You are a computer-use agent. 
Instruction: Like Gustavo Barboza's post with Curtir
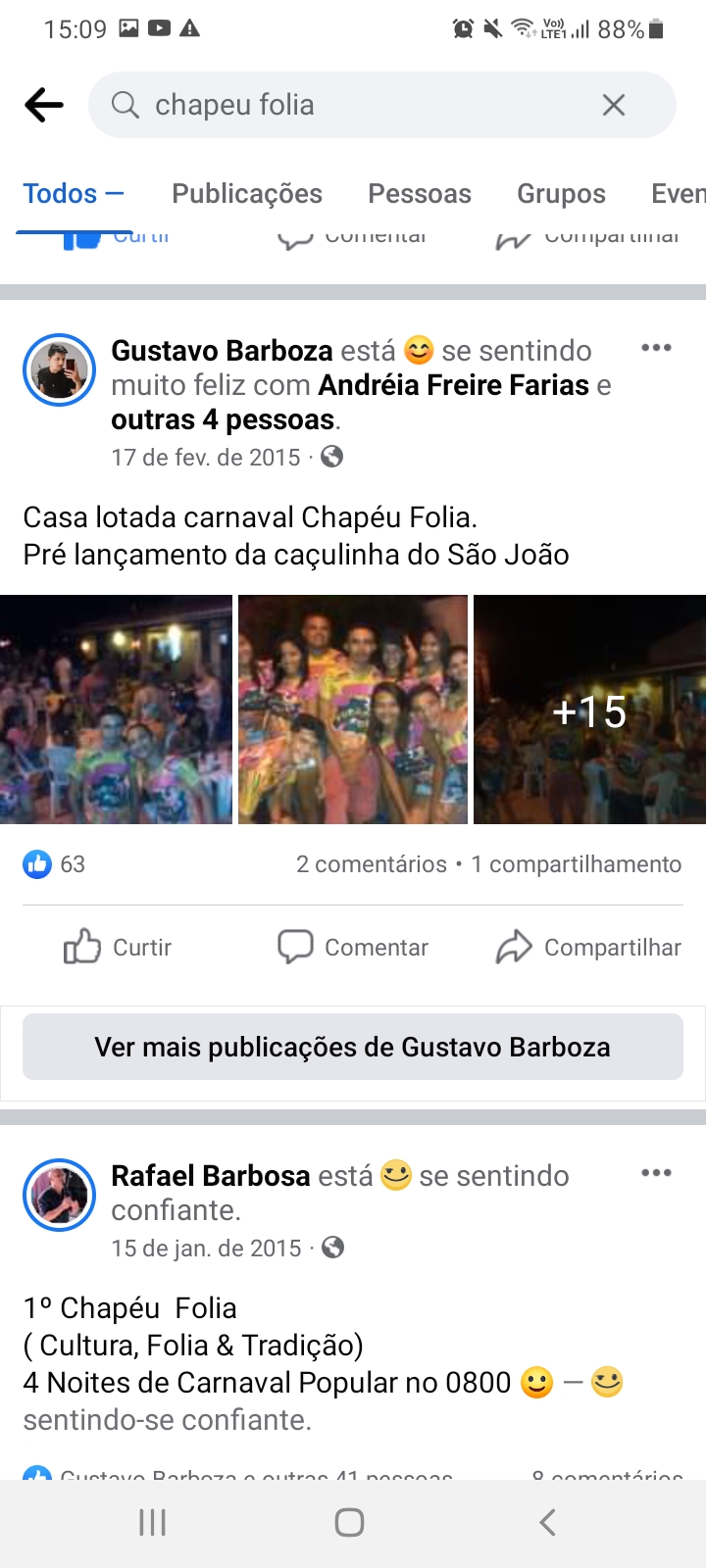[118, 947]
